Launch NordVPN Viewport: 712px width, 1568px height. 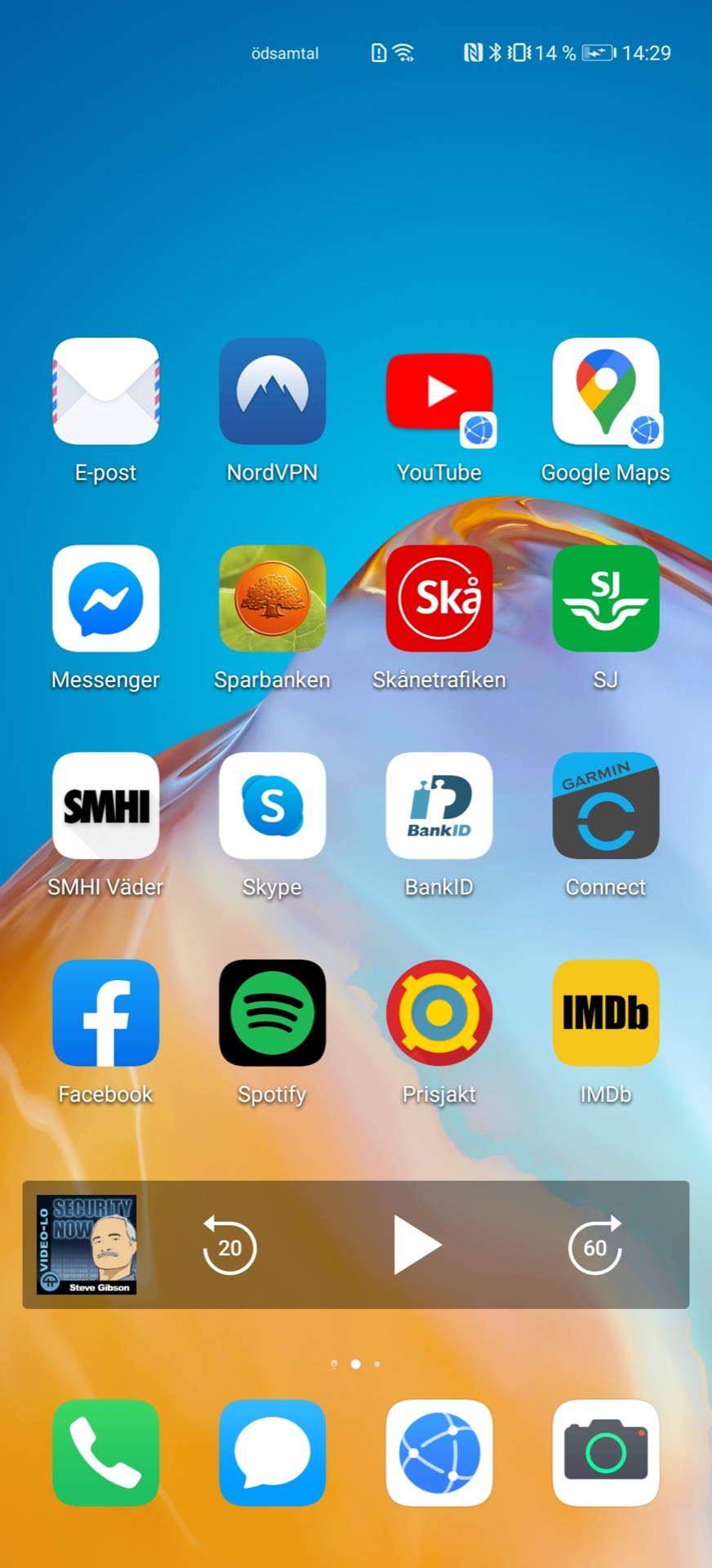(272, 392)
